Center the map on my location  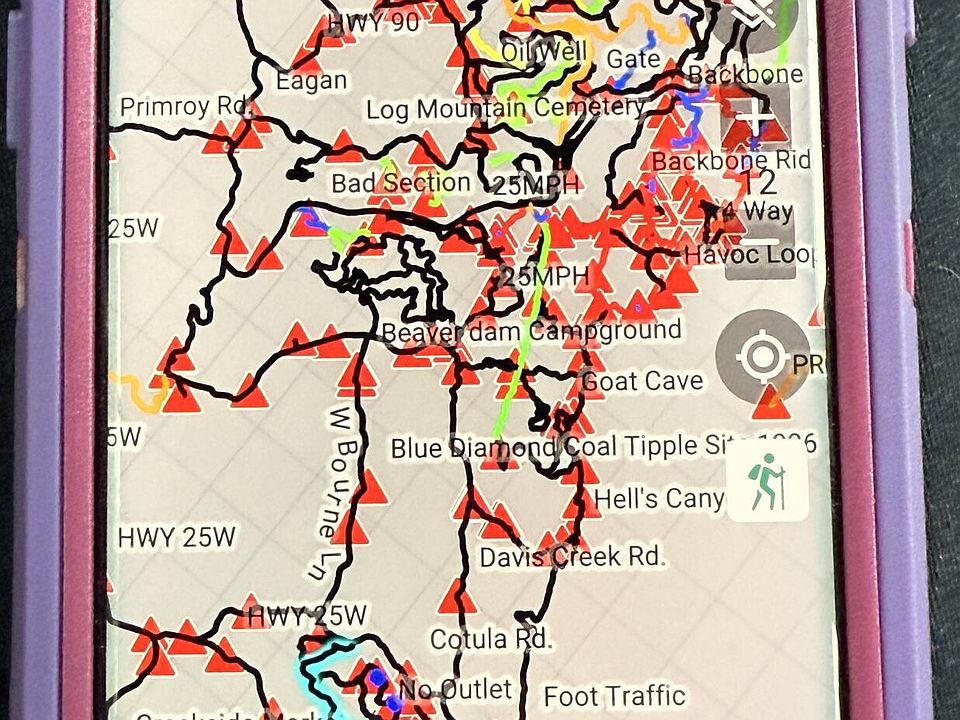pos(762,357)
